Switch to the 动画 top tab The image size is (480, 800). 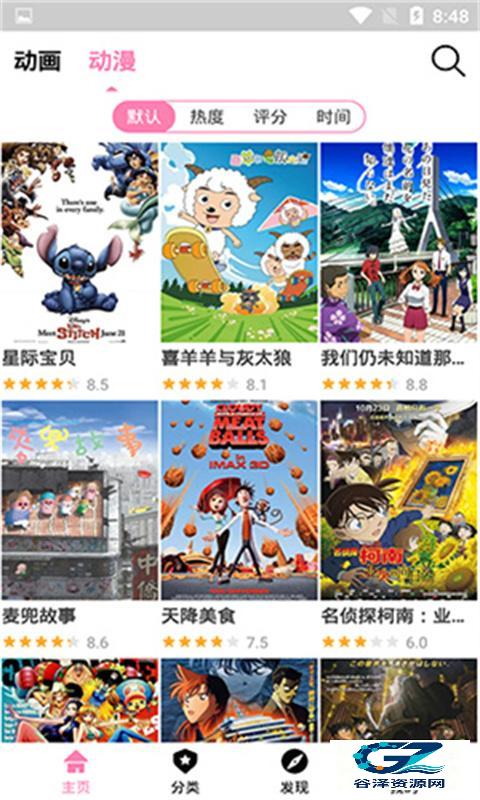[37, 61]
